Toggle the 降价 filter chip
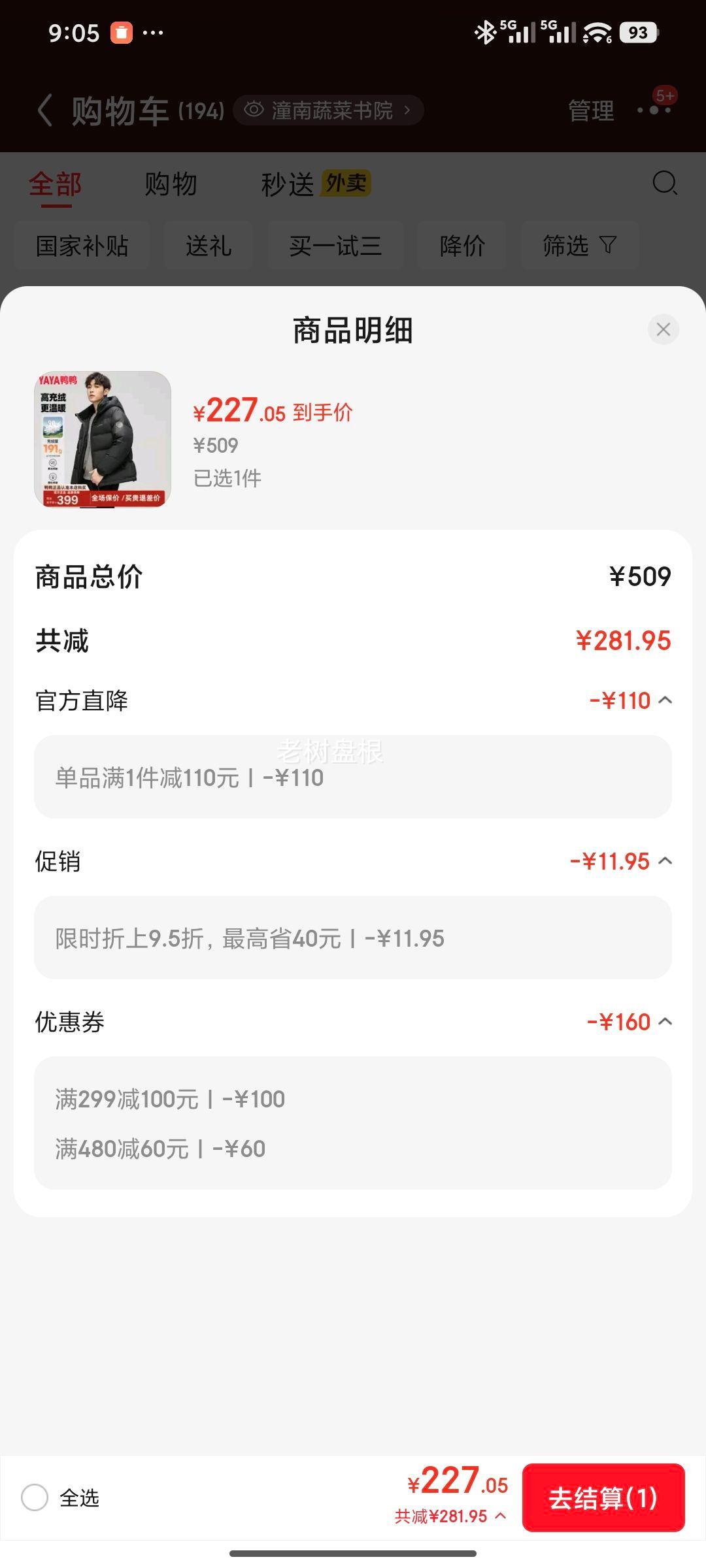706x1568 pixels. tap(462, 245)
